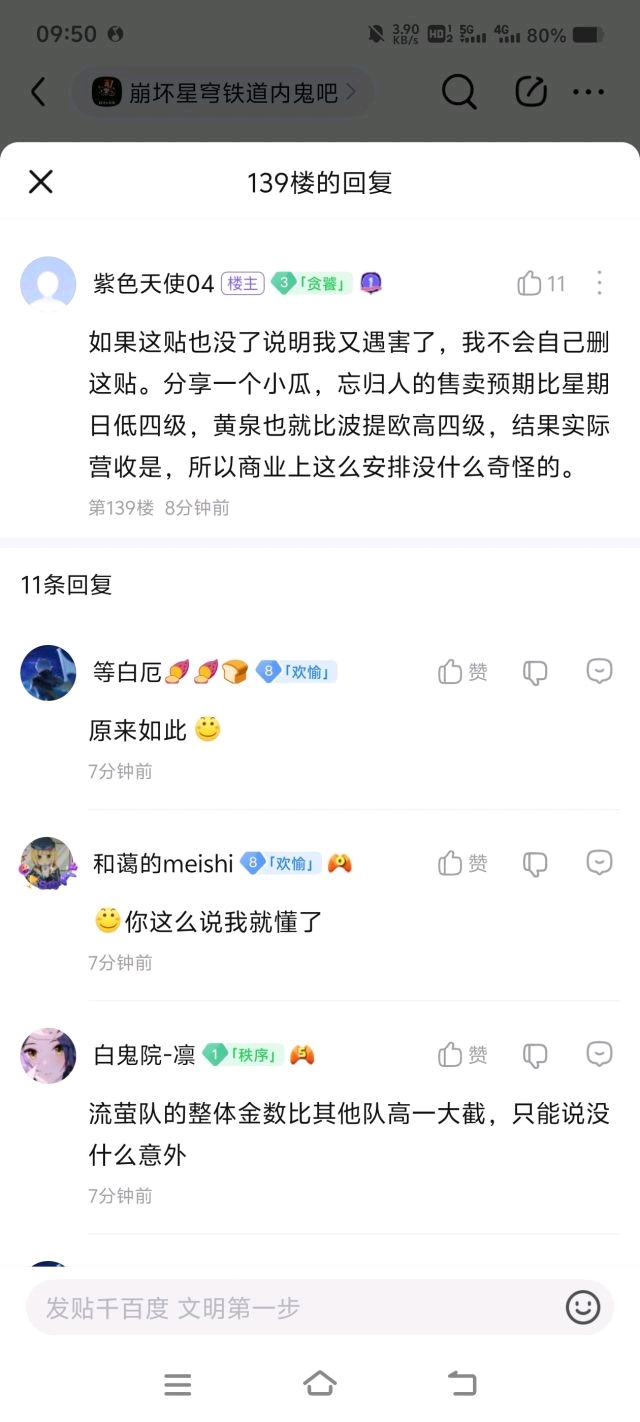Close the 139楼 replies panel
This screenshot has height=1422, width=640.
coord(40,182)
